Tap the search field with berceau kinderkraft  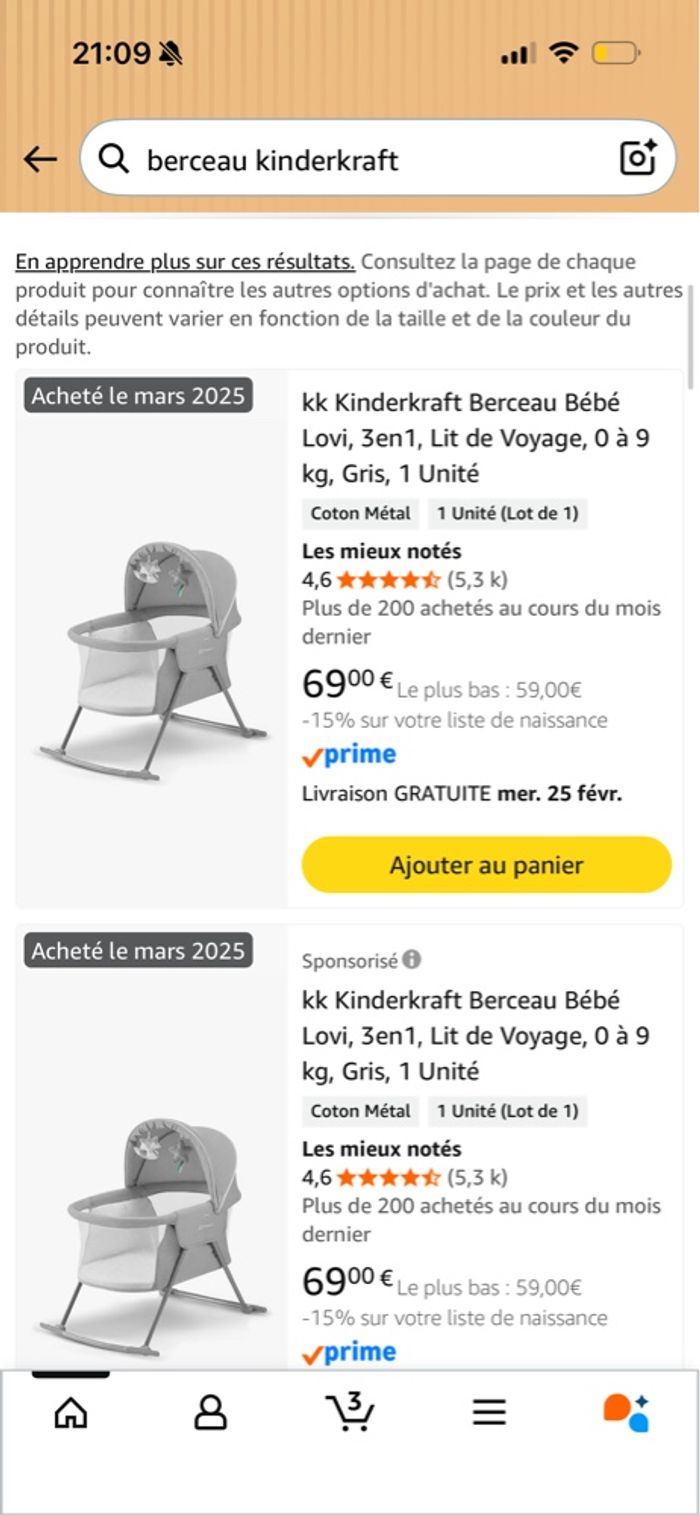[360, 160]
